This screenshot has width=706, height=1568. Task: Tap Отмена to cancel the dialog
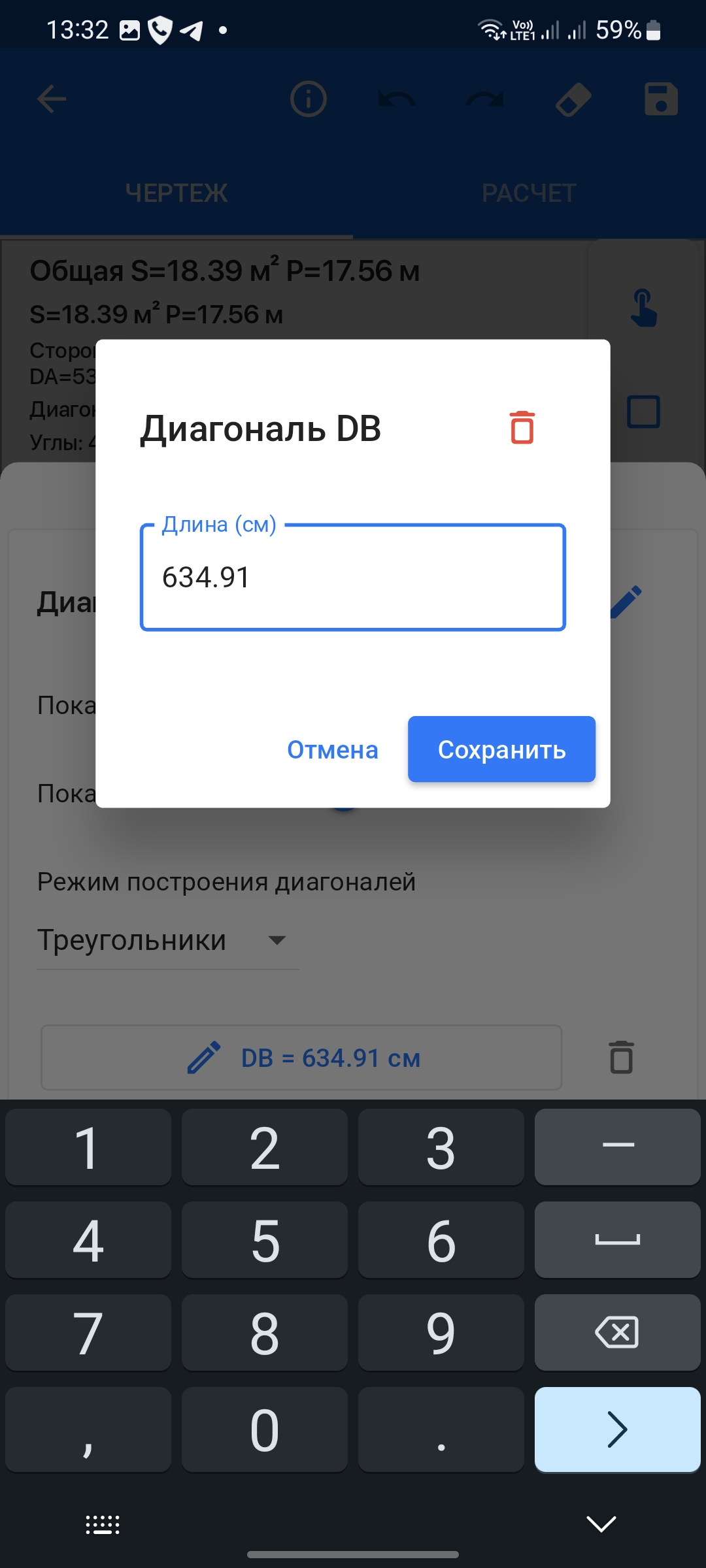333,749
